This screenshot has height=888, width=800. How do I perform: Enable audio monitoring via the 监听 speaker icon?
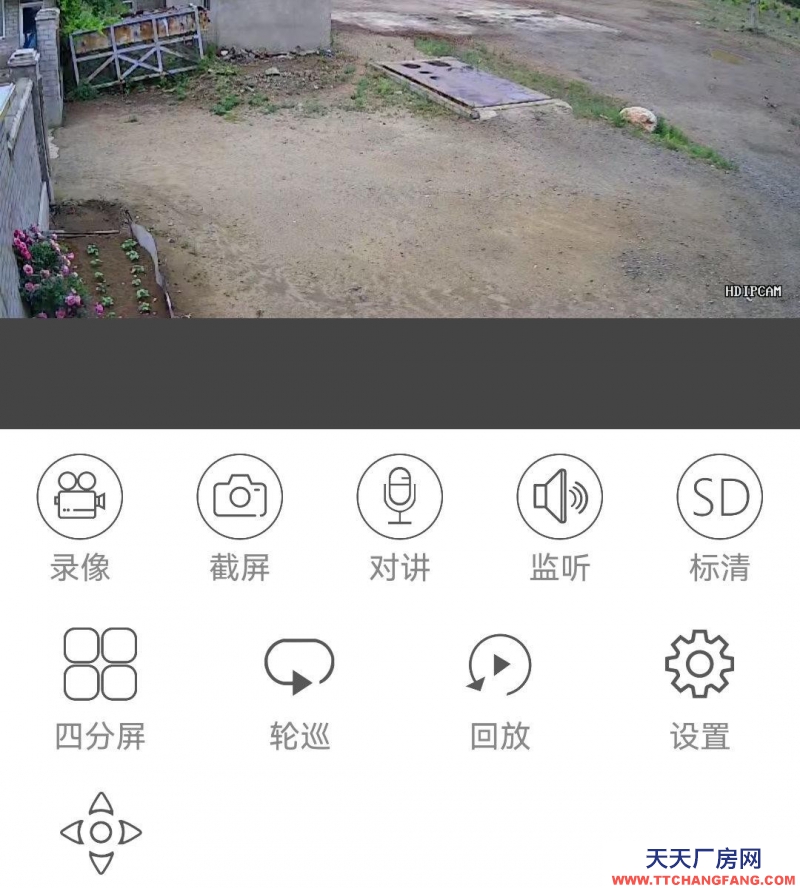click(558, 496)
